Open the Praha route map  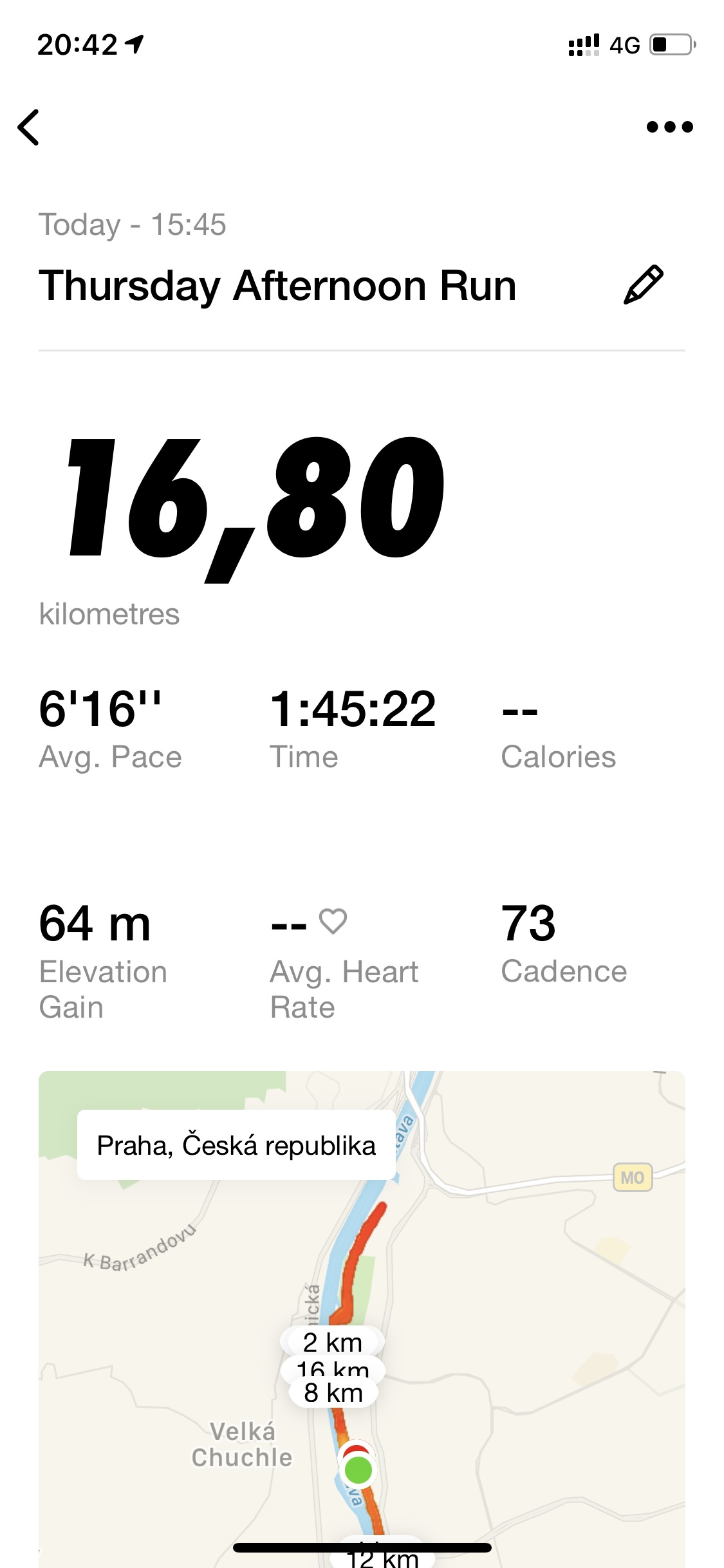[x=362, y=1319]
